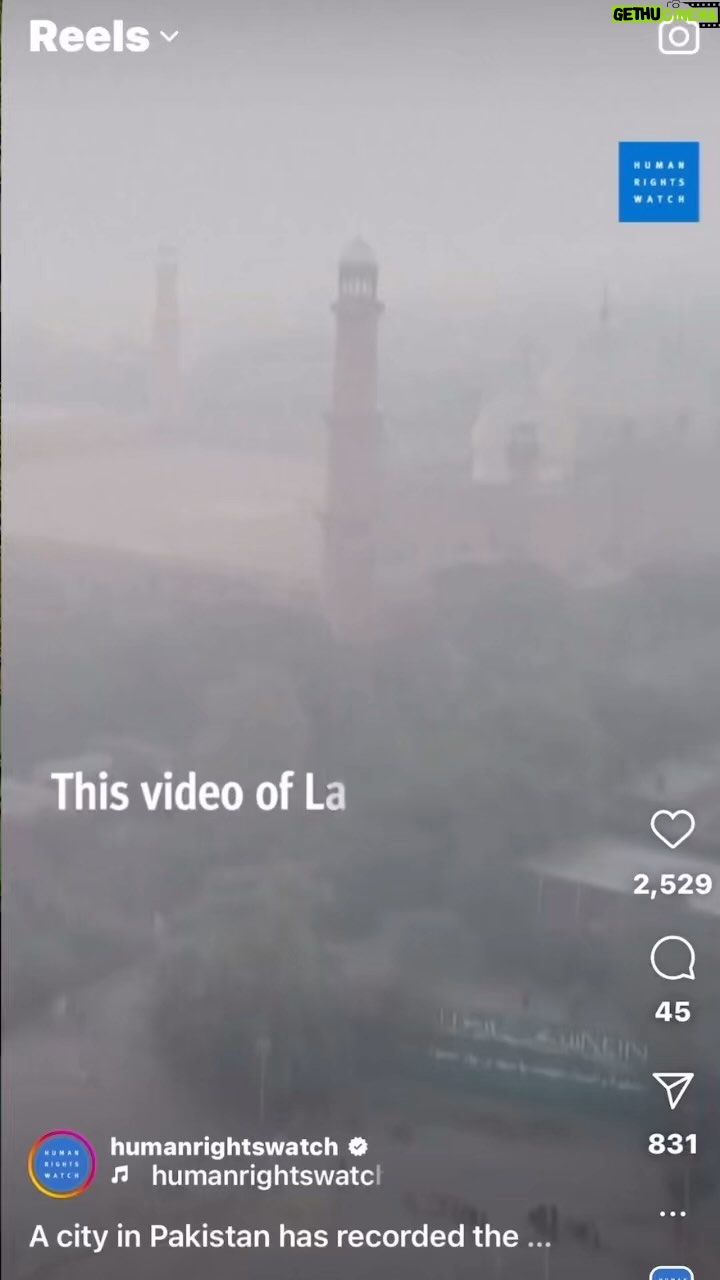Expand the caption about a city in Pakistan

coord(290,1236)
